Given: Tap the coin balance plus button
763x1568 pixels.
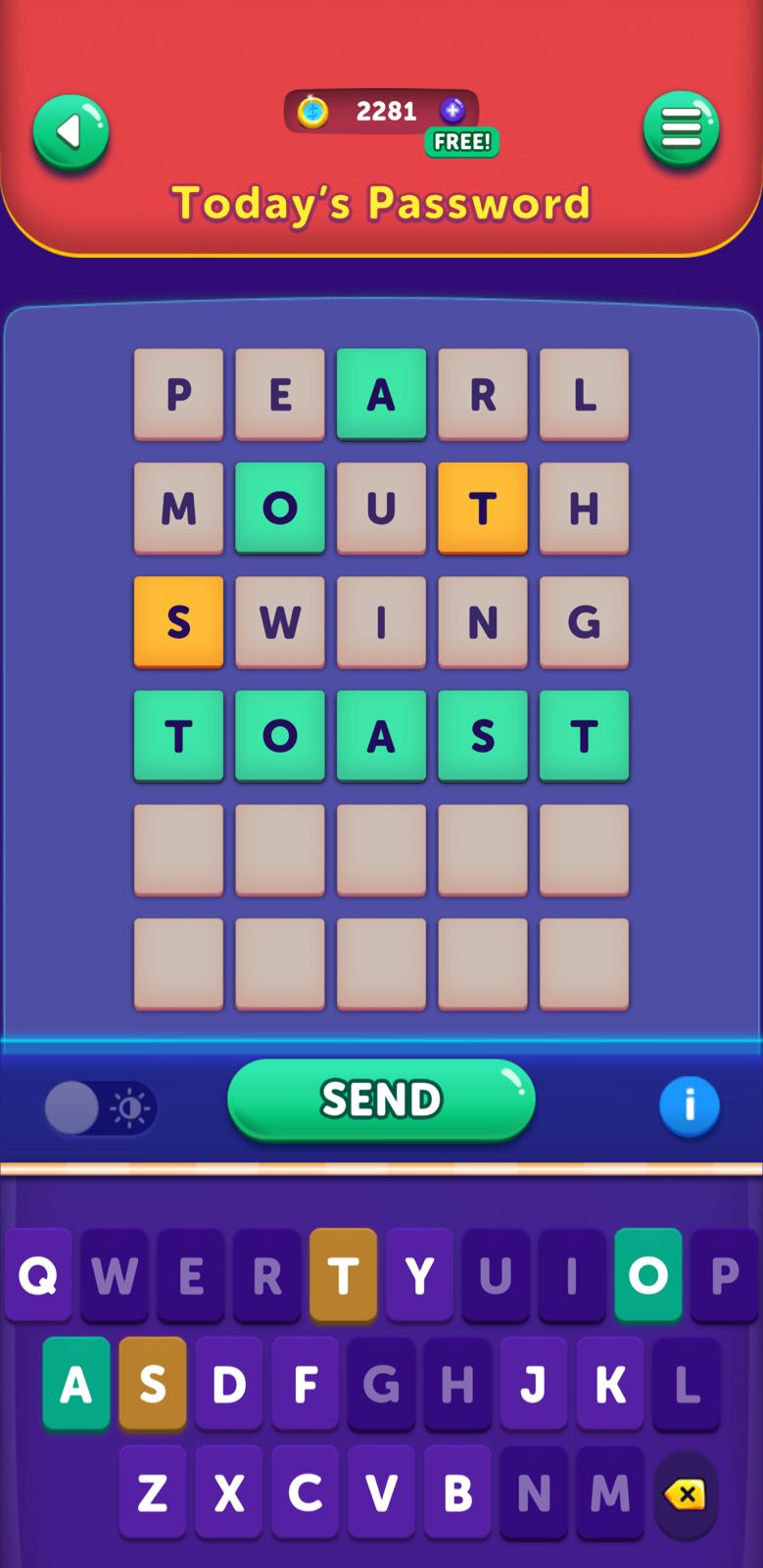Looking at the screenshot, I should tap(453, 110).
